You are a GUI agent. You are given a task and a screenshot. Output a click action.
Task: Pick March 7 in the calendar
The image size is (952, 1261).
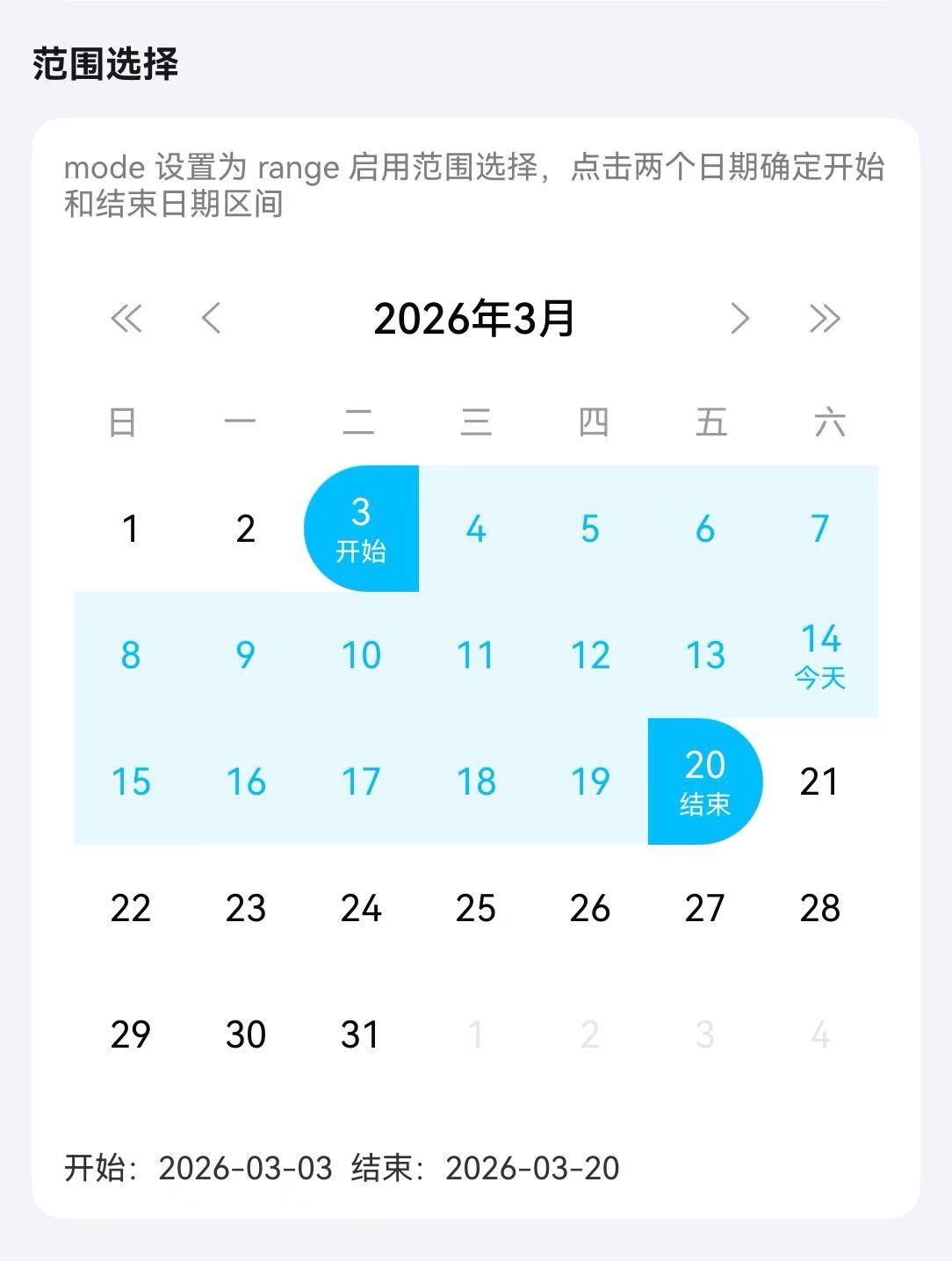[x=820, y=529]
